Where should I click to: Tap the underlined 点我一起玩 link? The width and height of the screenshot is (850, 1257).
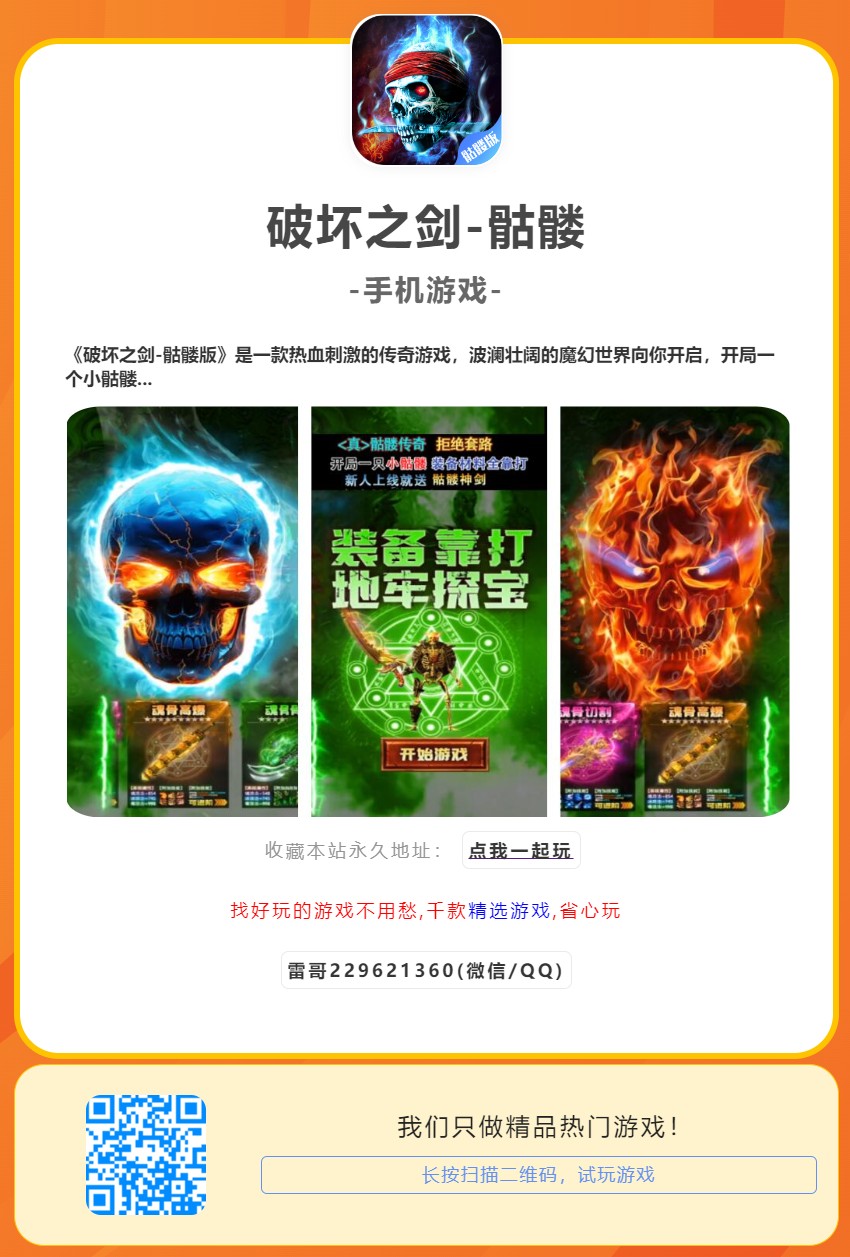(520, 851)
